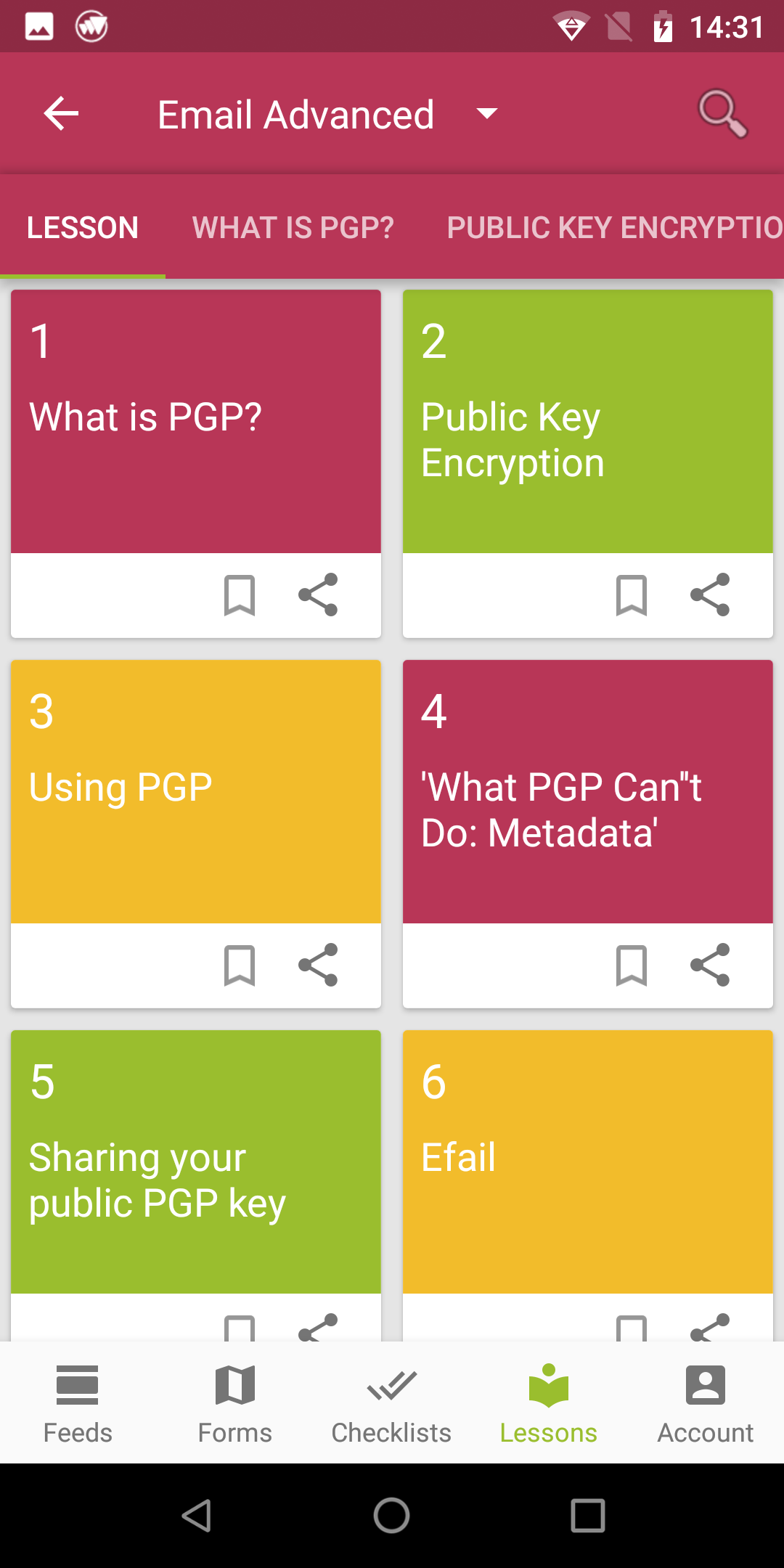Open Sharing your public PGP key card
The image size is (784, 1568).
pyautogui.click(x=196, y=1162)
